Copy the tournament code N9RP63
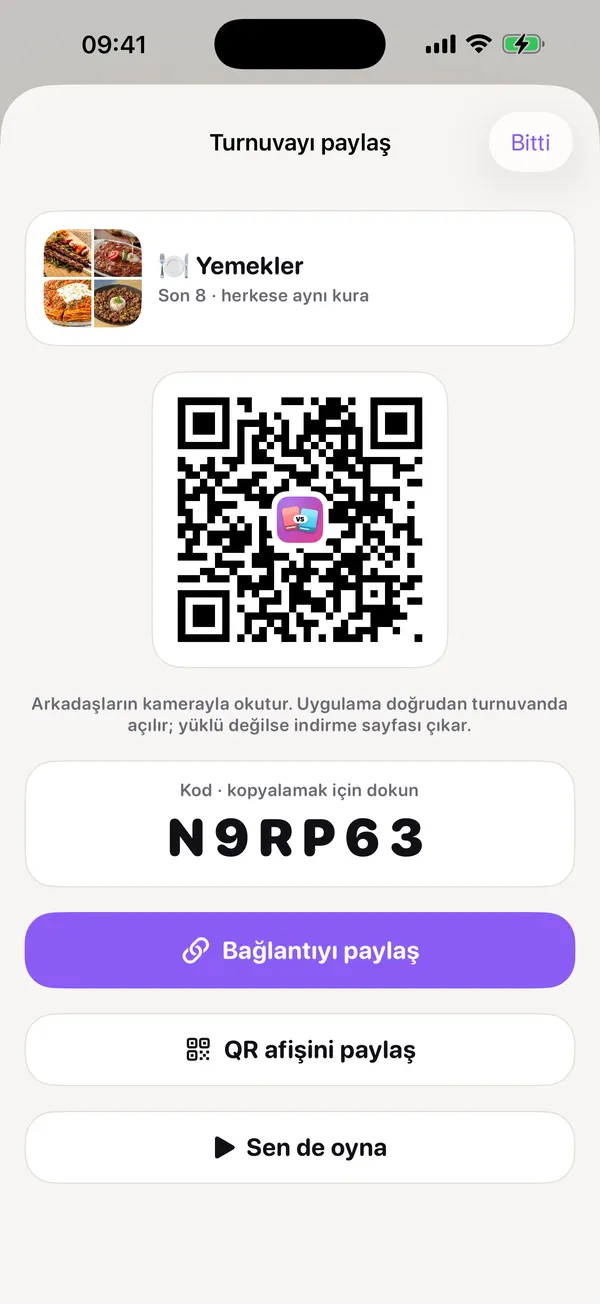Image resolution: width=600 pixels, height=1304 pixels. (300, 824)
